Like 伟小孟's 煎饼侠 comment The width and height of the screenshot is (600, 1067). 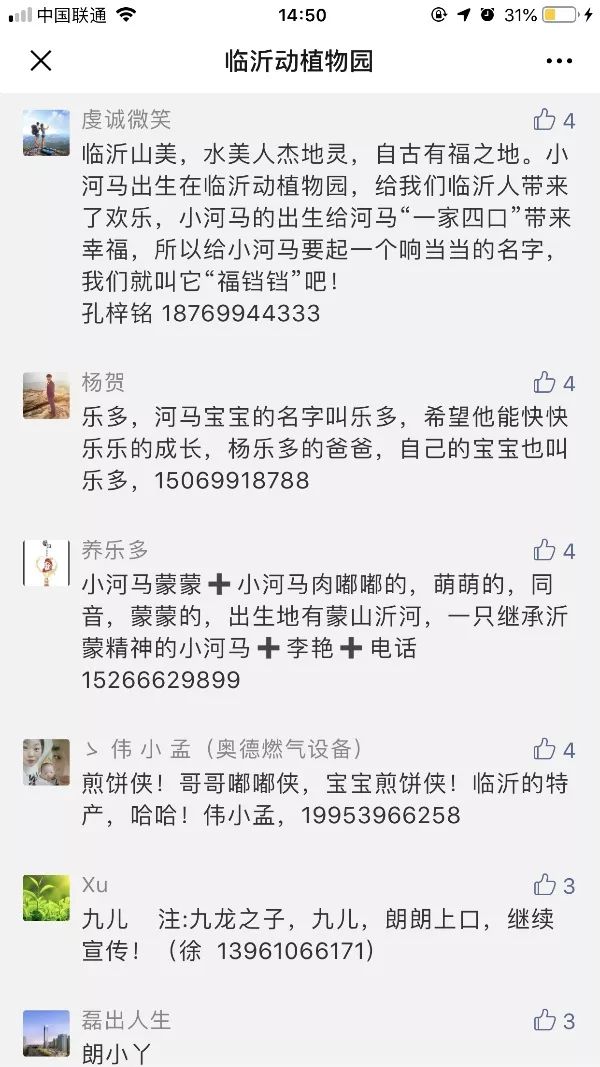[x=545, y=749]
